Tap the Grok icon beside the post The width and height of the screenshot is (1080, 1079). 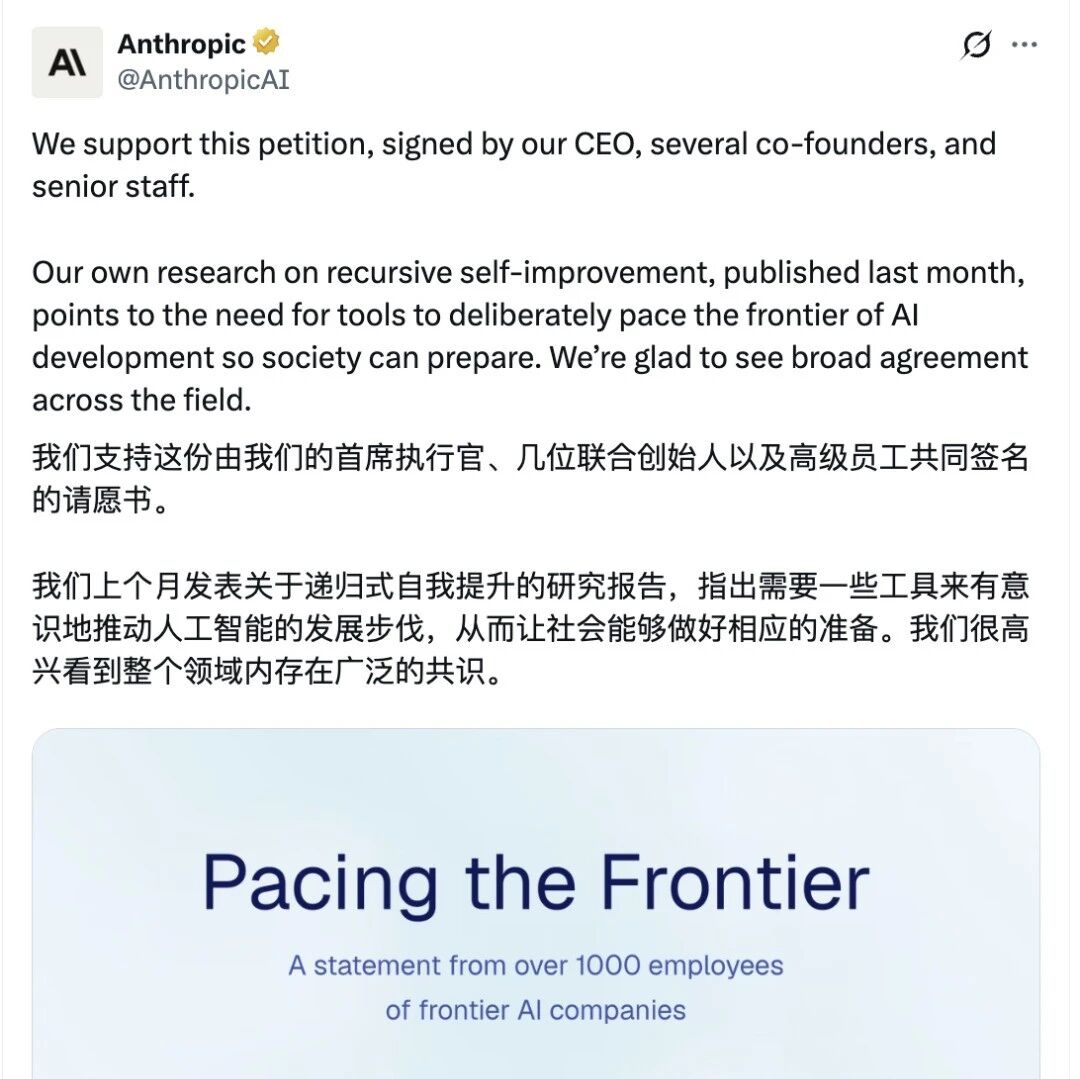coord(976,45)
